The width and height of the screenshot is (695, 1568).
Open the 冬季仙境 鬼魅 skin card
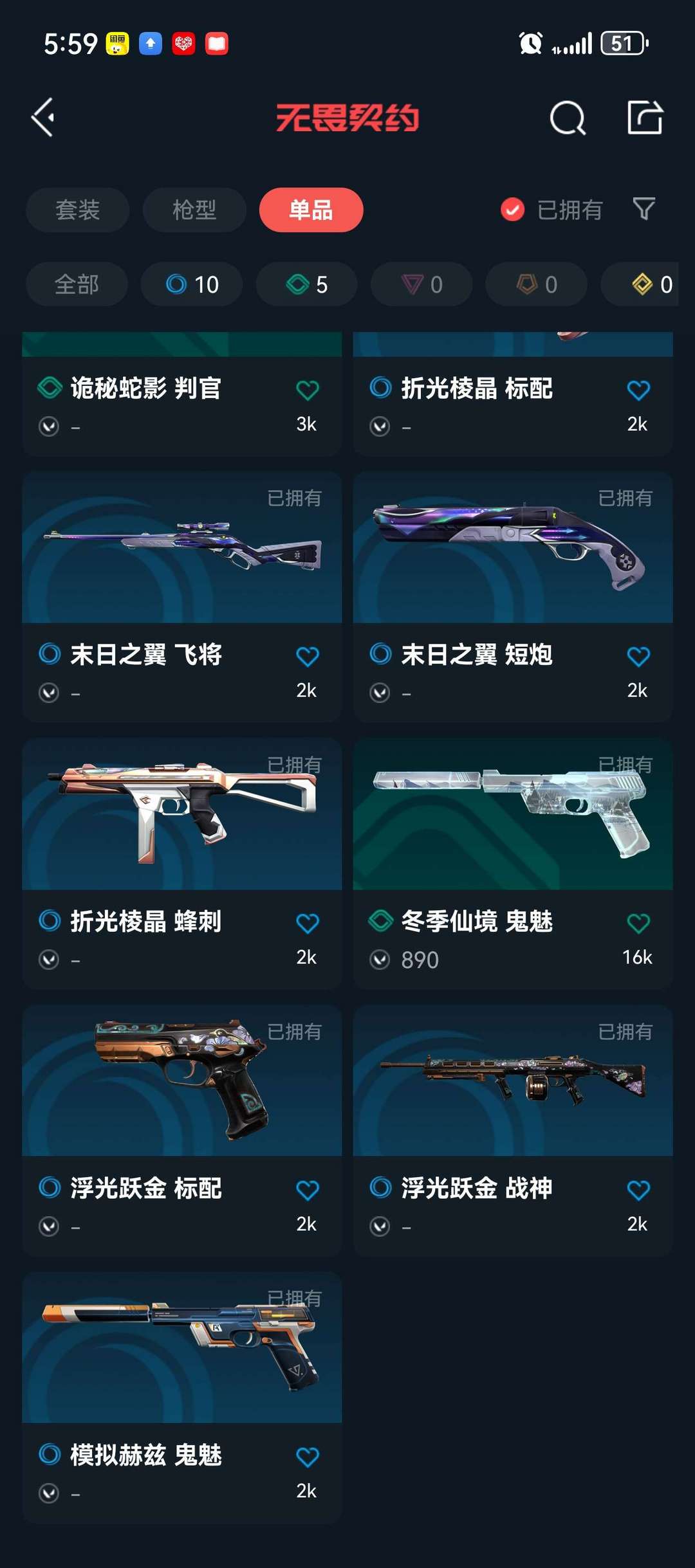click(x=513, y=864)
